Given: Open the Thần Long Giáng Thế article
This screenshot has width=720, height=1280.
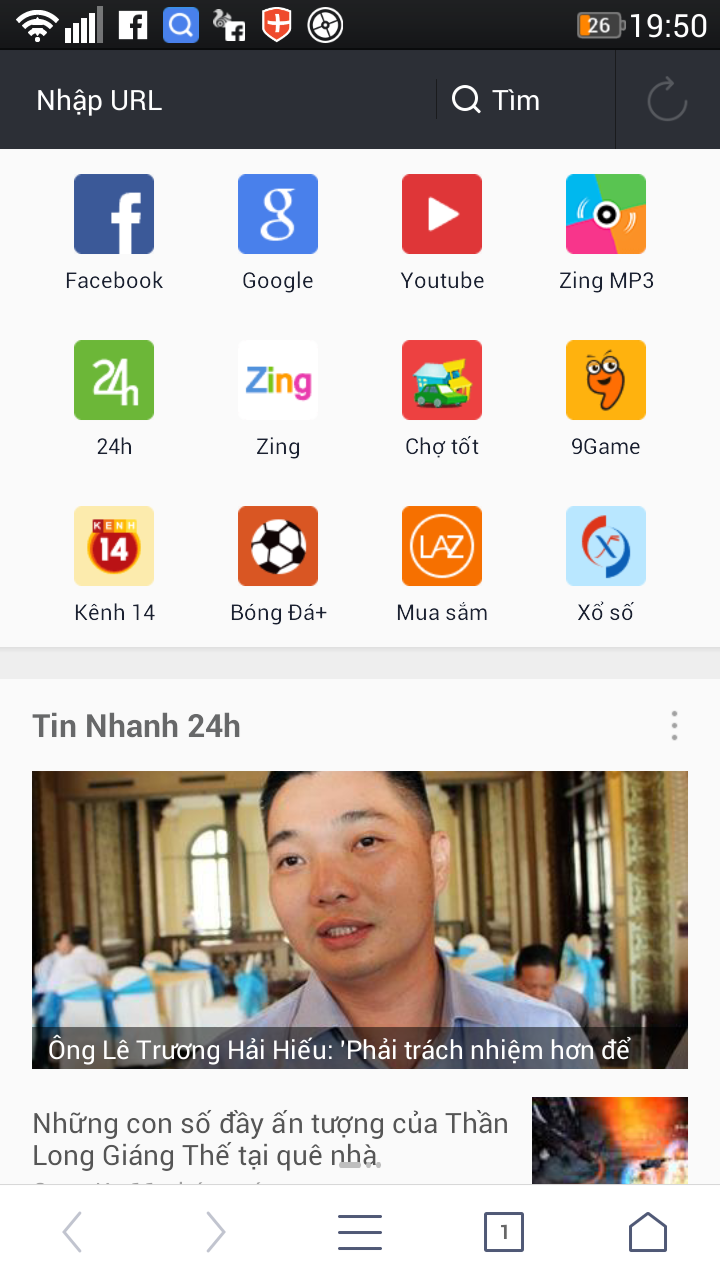Looking at the screenshot, I should (270, 1140).
